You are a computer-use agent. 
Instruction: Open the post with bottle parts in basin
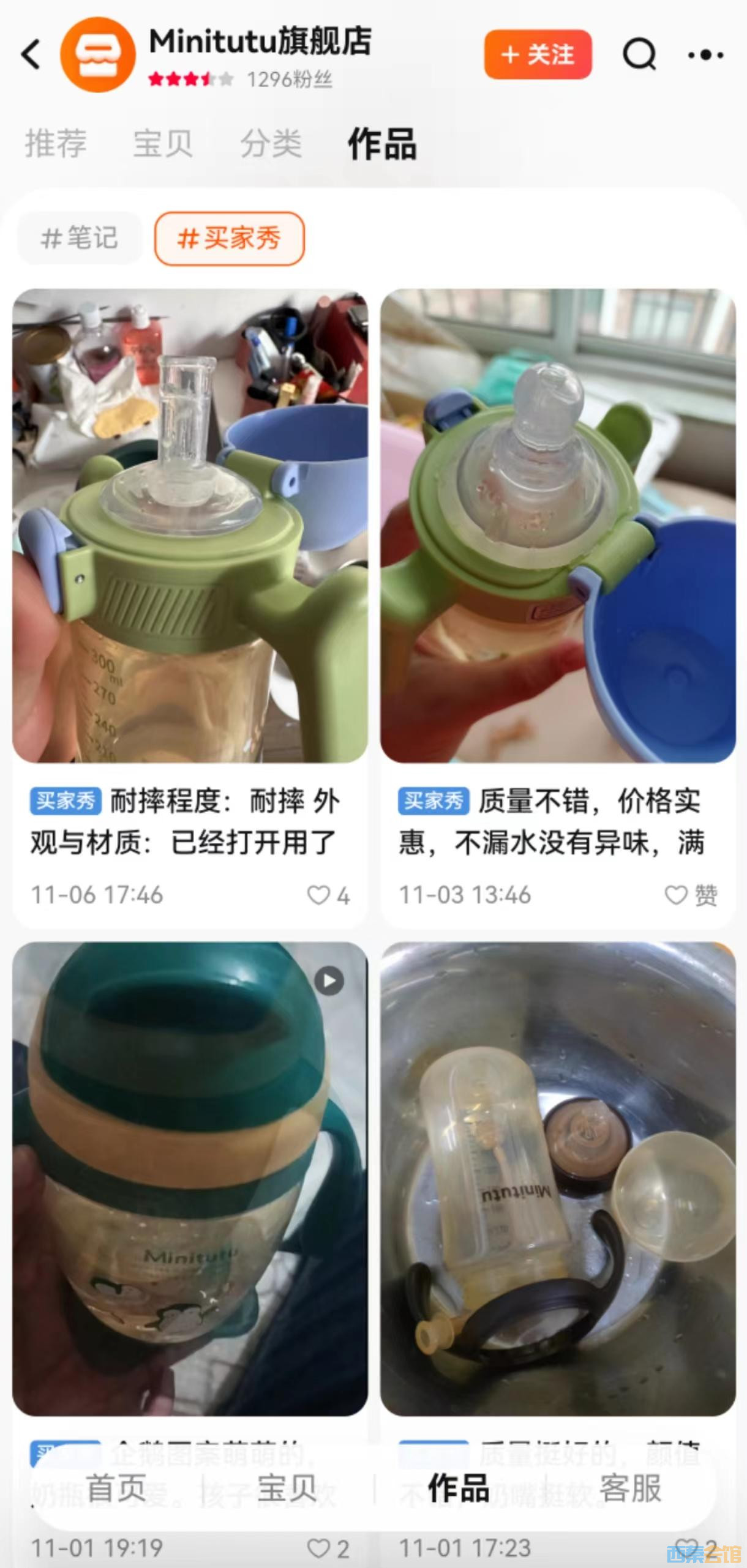tap(557, 1178)
